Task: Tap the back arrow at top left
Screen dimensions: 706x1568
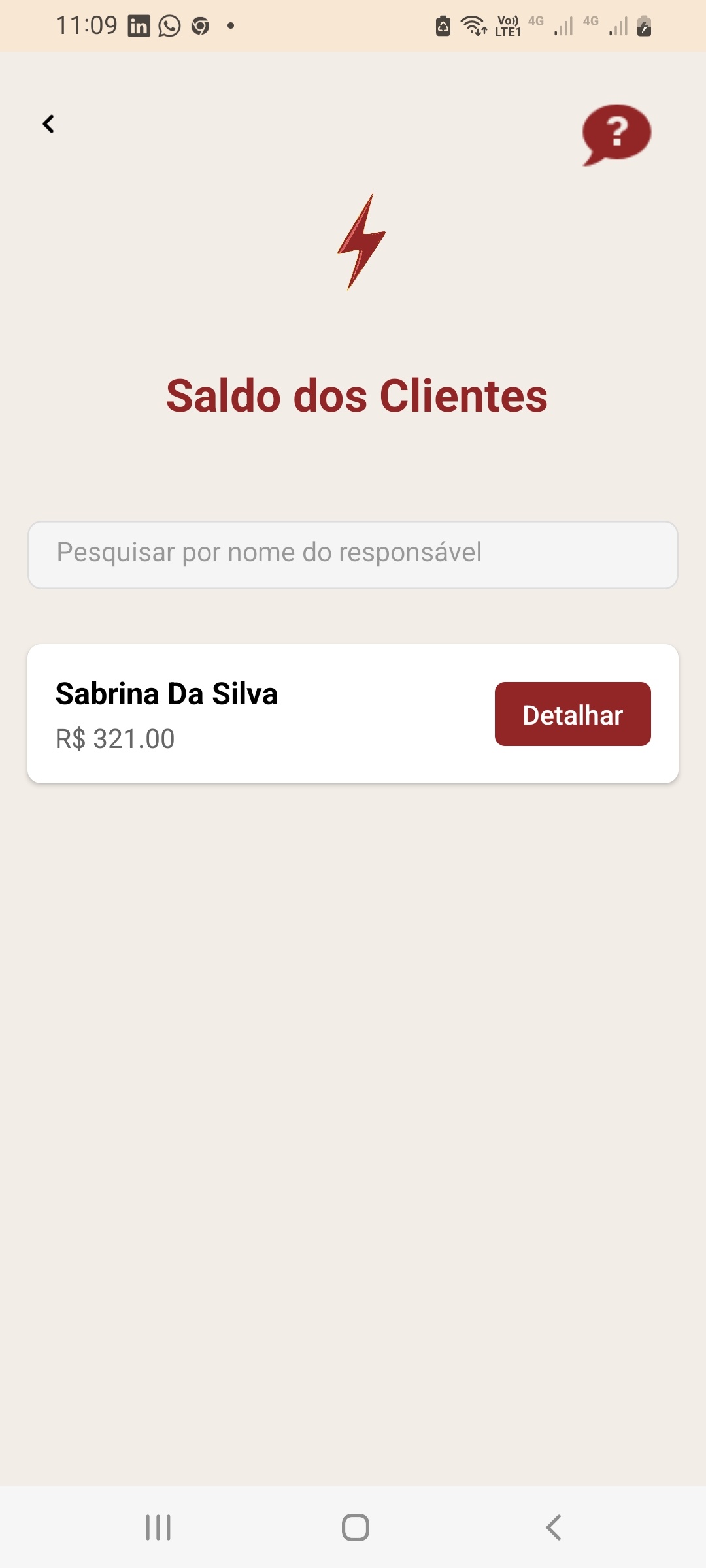Action: (x=48, y=123)
